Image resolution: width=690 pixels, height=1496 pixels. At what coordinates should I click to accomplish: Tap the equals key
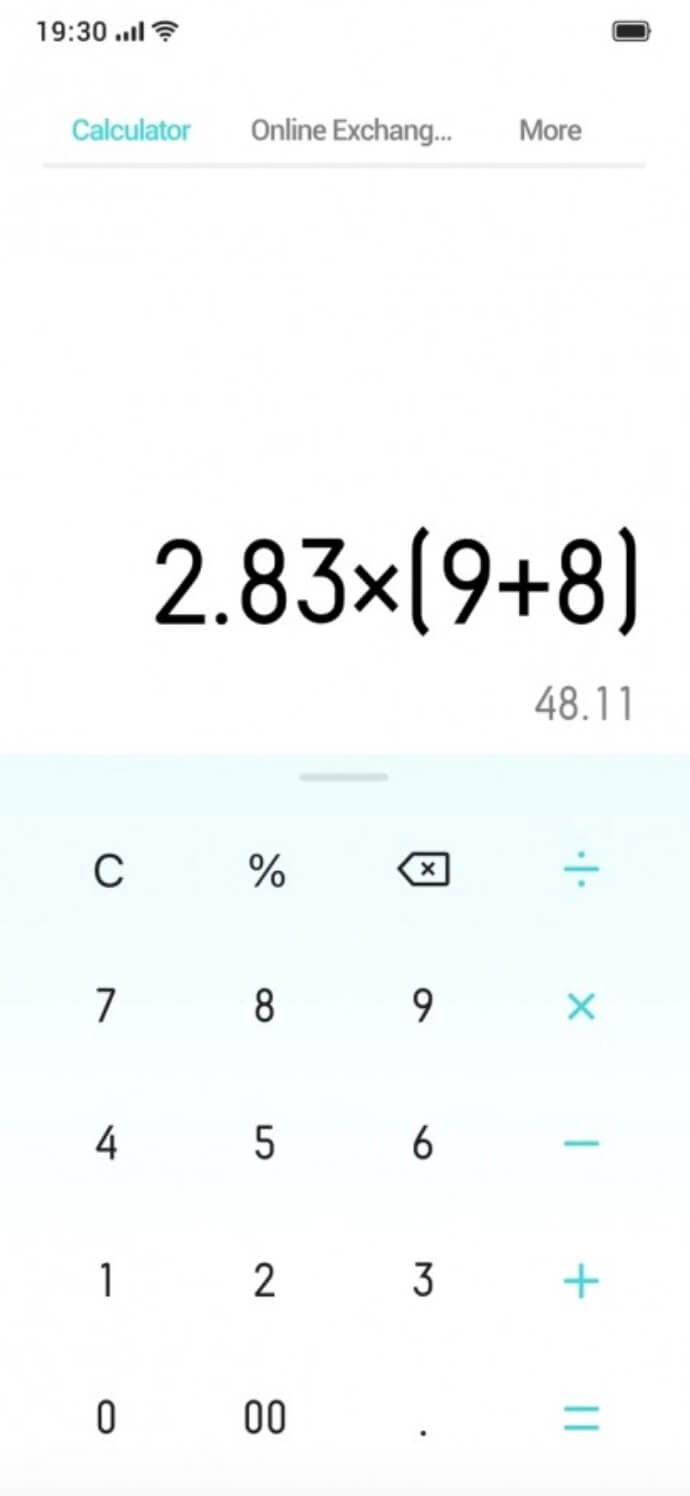[581, 1417]
